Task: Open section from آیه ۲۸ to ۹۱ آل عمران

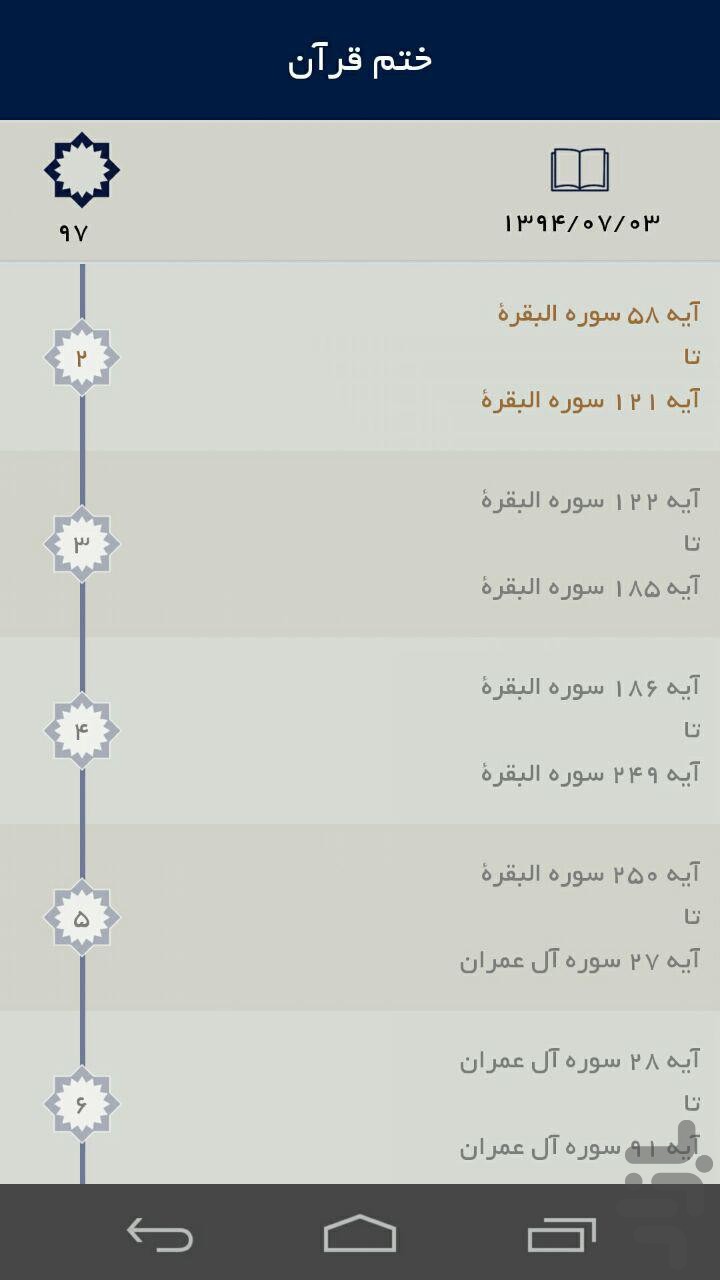Action: click(x=360, y=1098)
